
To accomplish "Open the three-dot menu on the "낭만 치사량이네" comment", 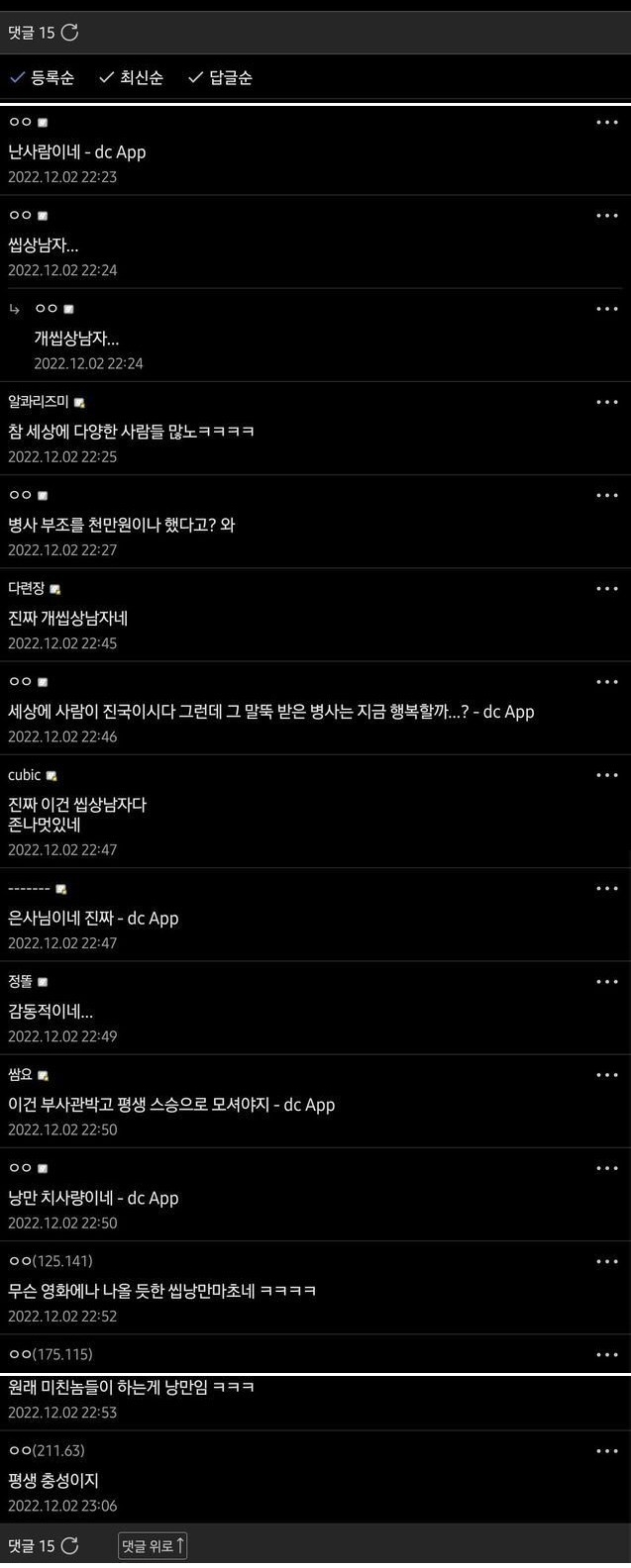I will point(606,1168).
